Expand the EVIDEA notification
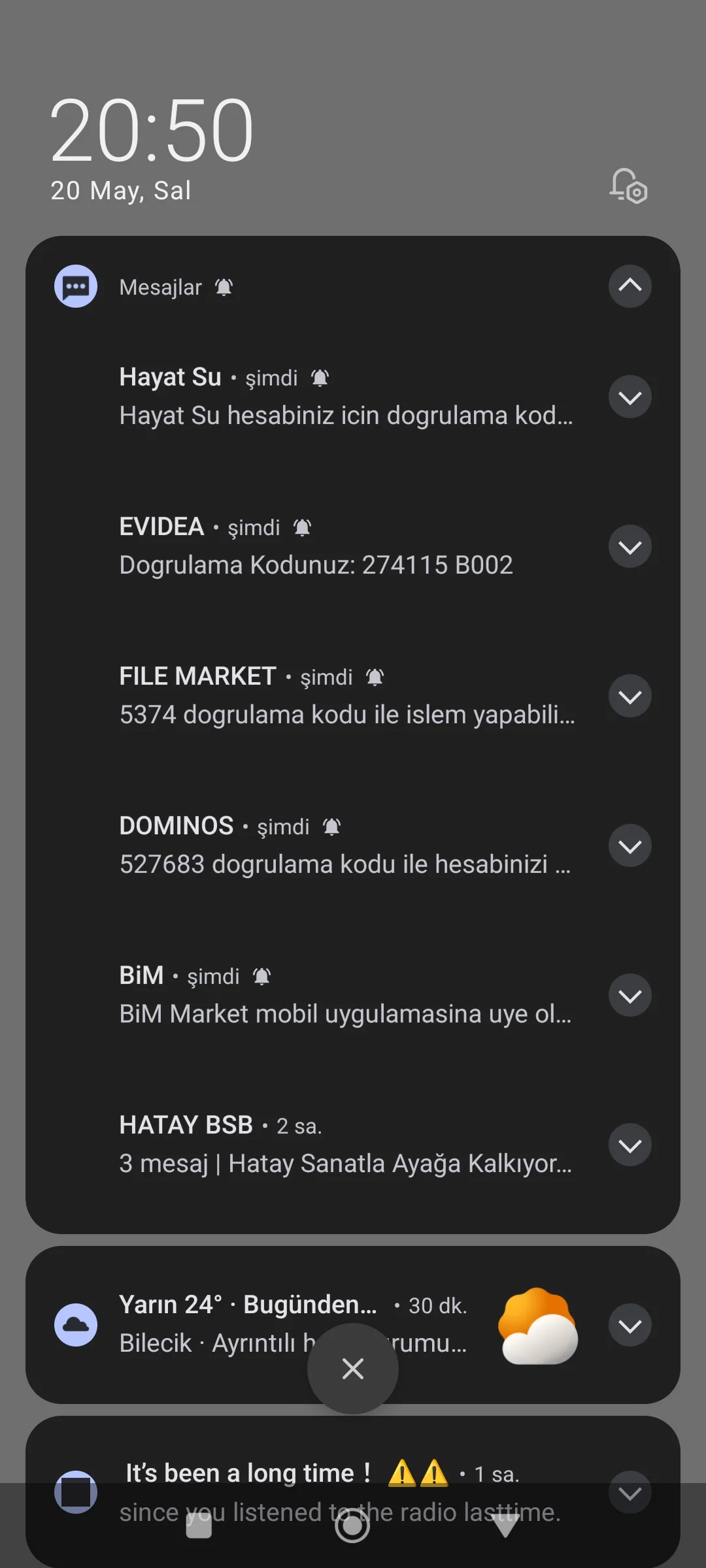Image resolution: width=706 pixels, height=1568 pixels. coord(630,546)
